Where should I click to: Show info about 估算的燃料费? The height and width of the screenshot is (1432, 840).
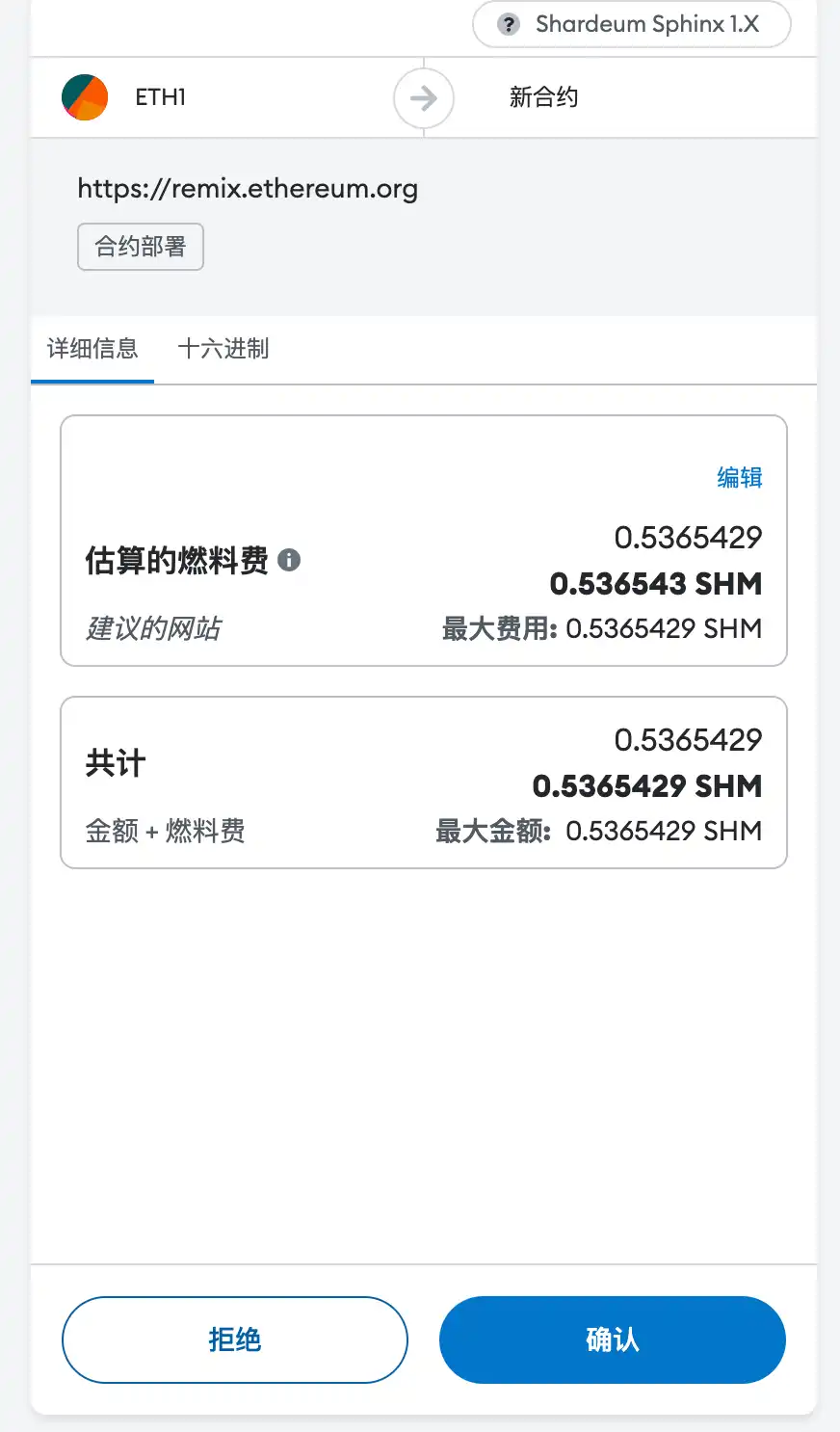[289, 560]
